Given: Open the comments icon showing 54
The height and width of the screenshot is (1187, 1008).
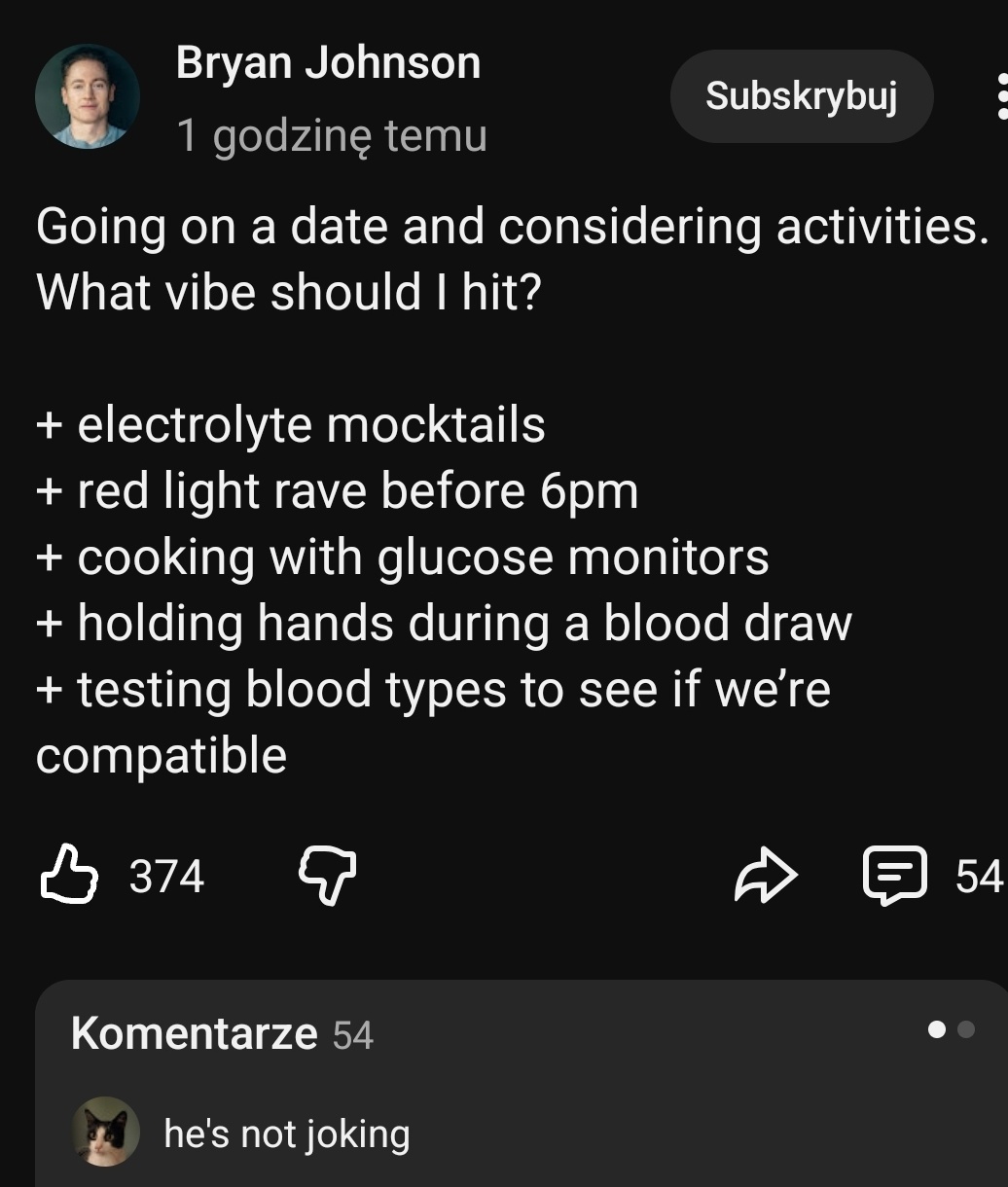Looking at the screenshot, I should click(x=895, y=875).
